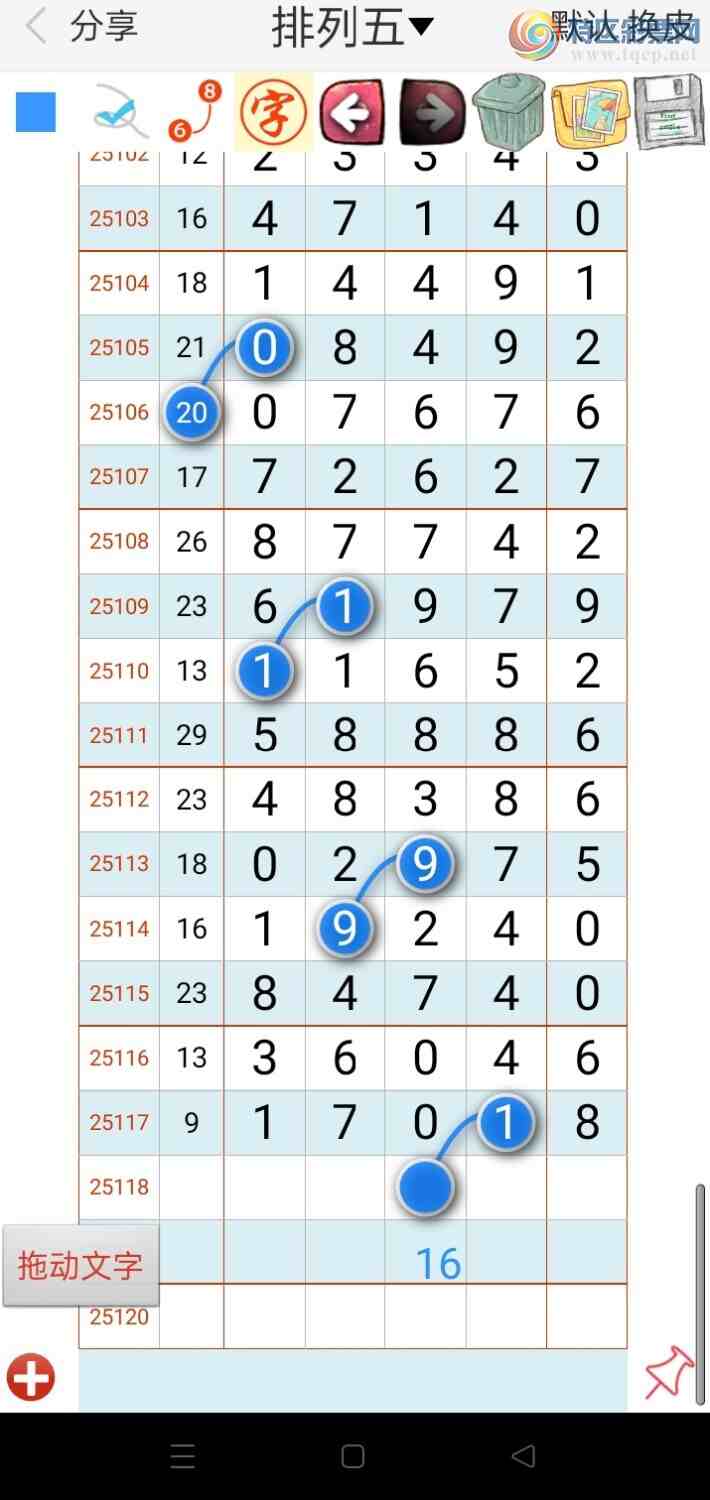This screenshot has height=1500, width=710.
Task: Select the 字 text tool
Action: click(273, 113)
